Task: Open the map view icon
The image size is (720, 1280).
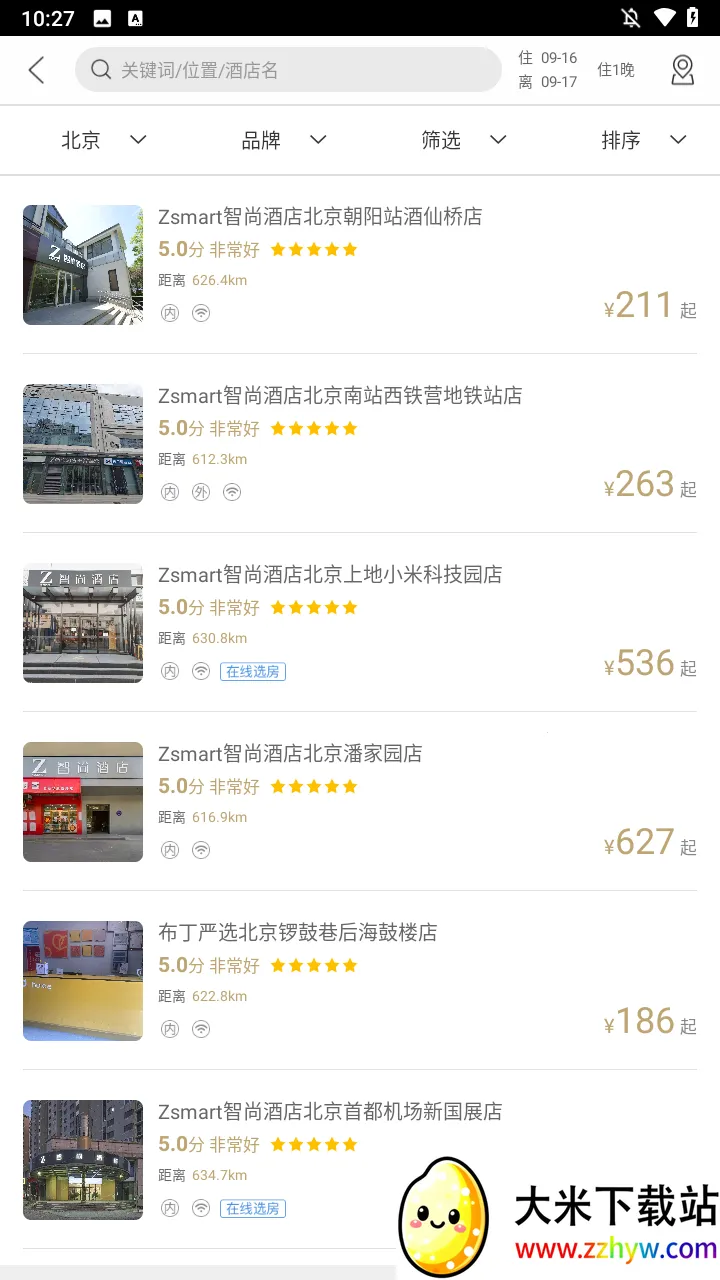Action: point(682,70)
